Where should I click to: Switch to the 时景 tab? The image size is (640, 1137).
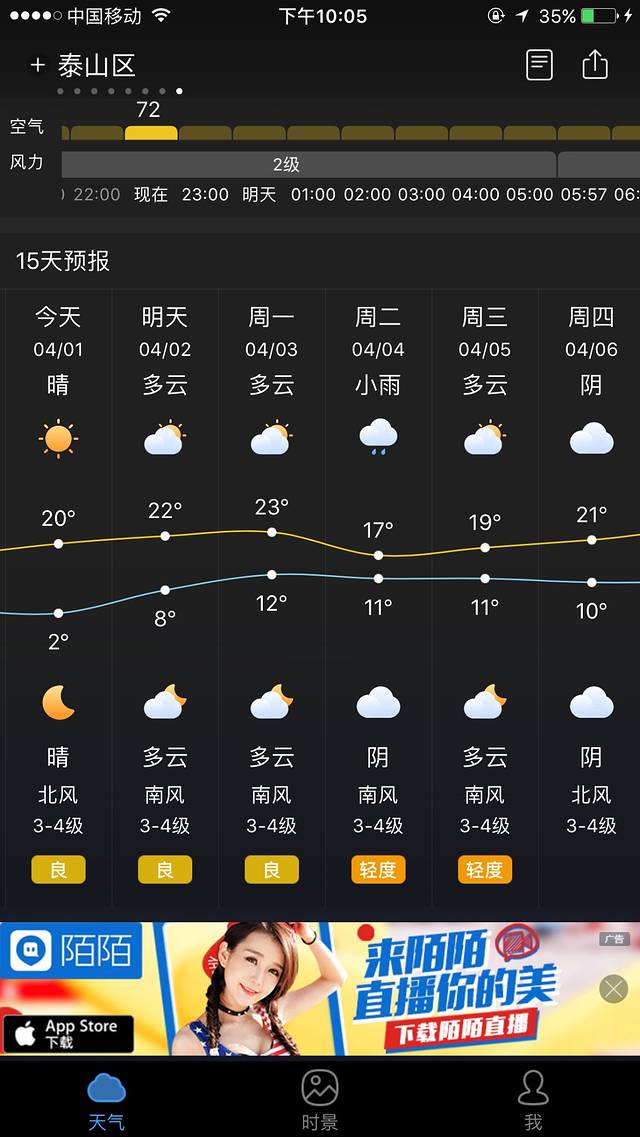tap(320, 1099)
